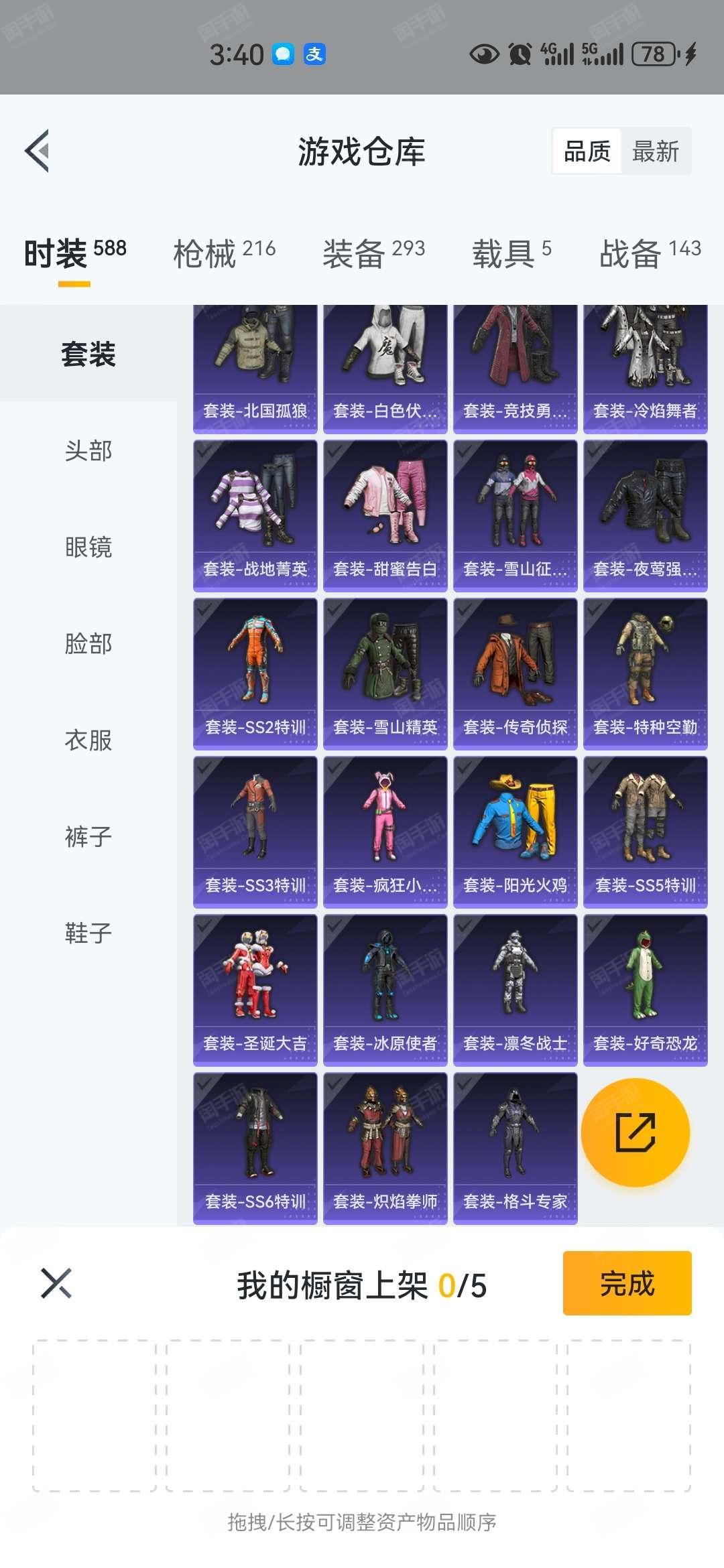Open the 眼镜 category
This screenshot has width=724, height=1568.
(88, 547)
